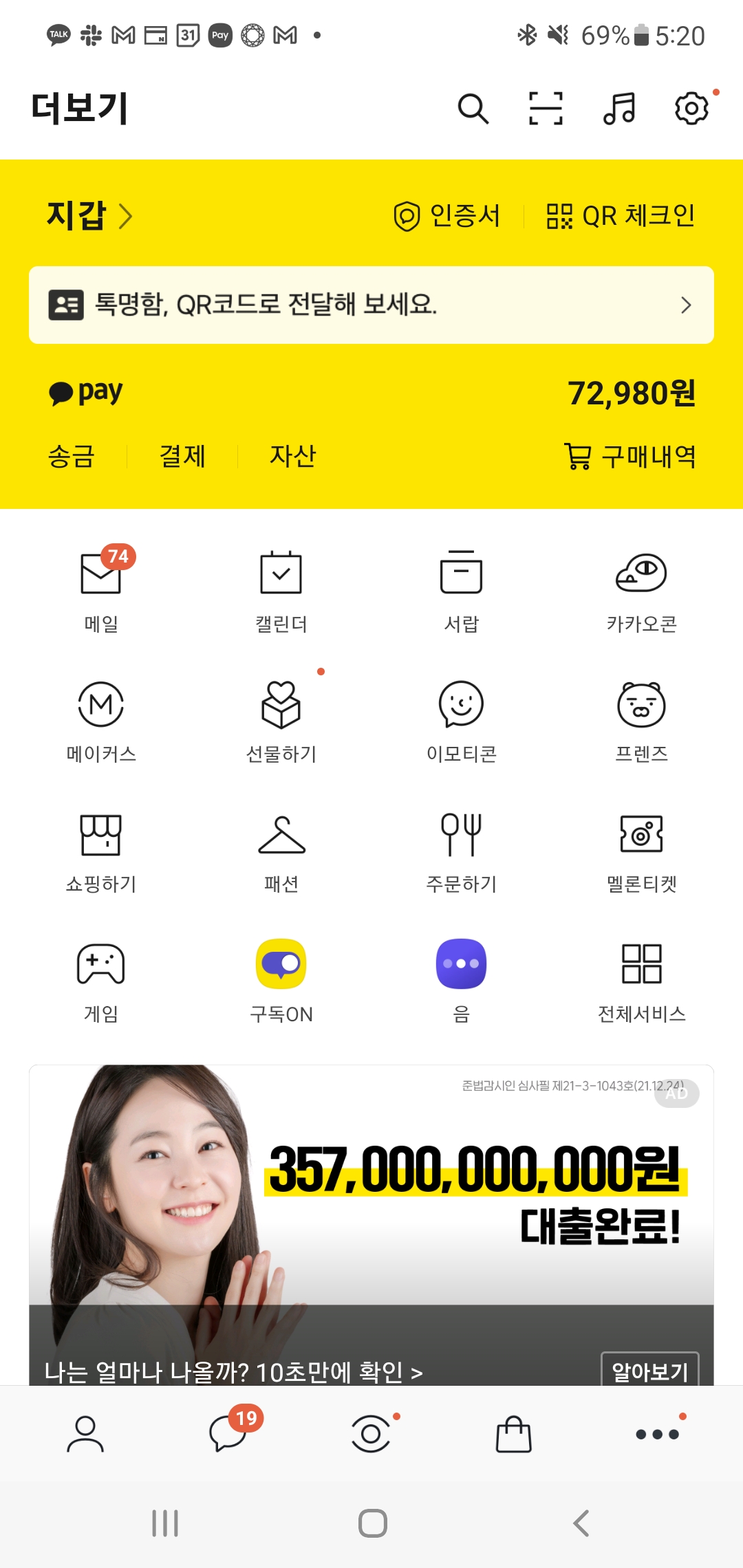Image resolution: width=743 pixels, height=1568 pixels.
Task: Open 인증서 certificate
Action: click(x=447, y=216)
